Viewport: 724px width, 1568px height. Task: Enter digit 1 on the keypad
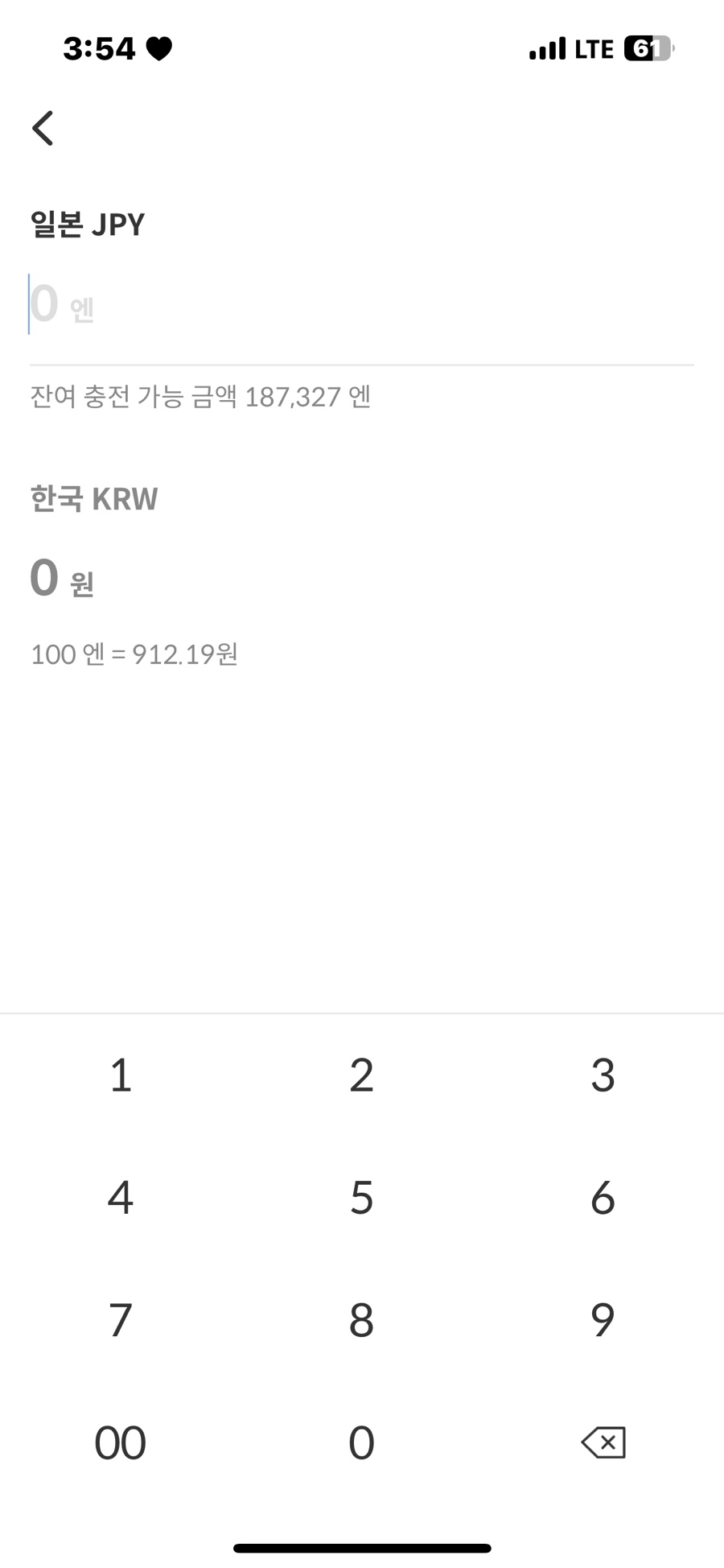pyautogui.click(x=121, y=1075)
